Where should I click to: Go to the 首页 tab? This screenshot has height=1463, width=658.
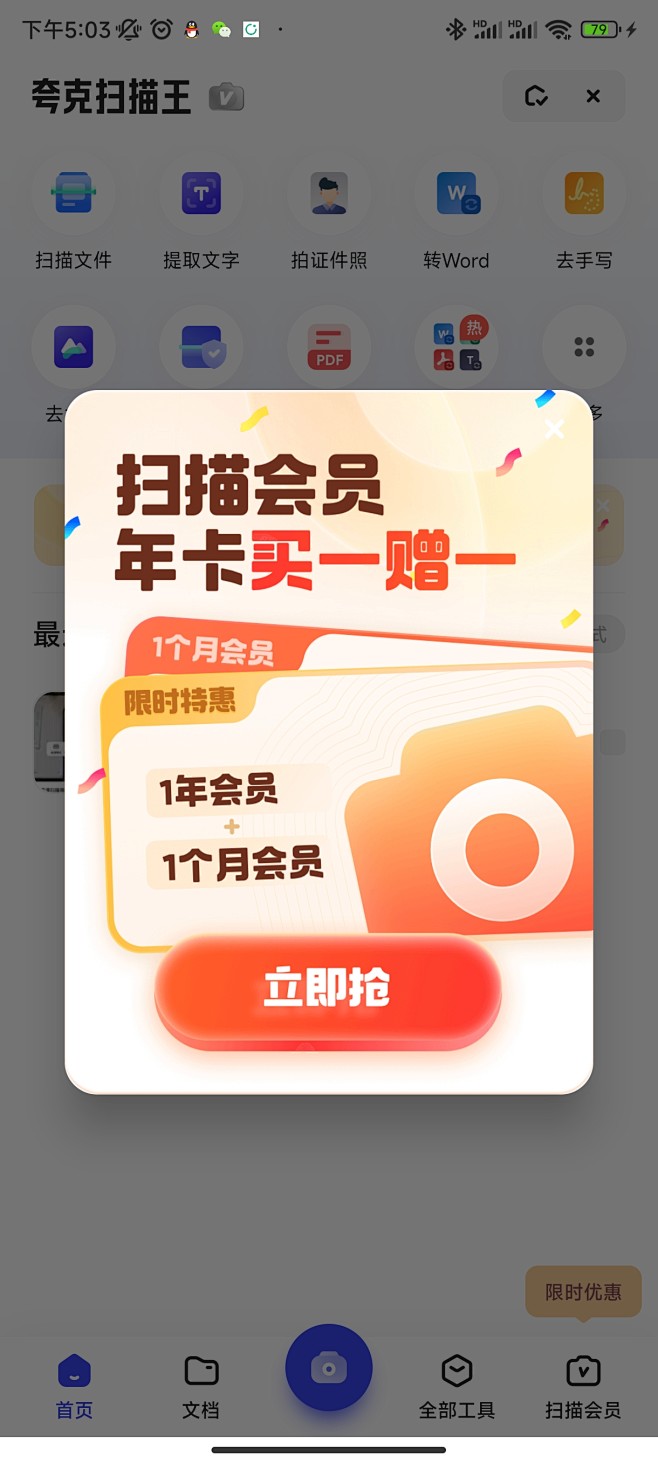tap(74, 1387)
